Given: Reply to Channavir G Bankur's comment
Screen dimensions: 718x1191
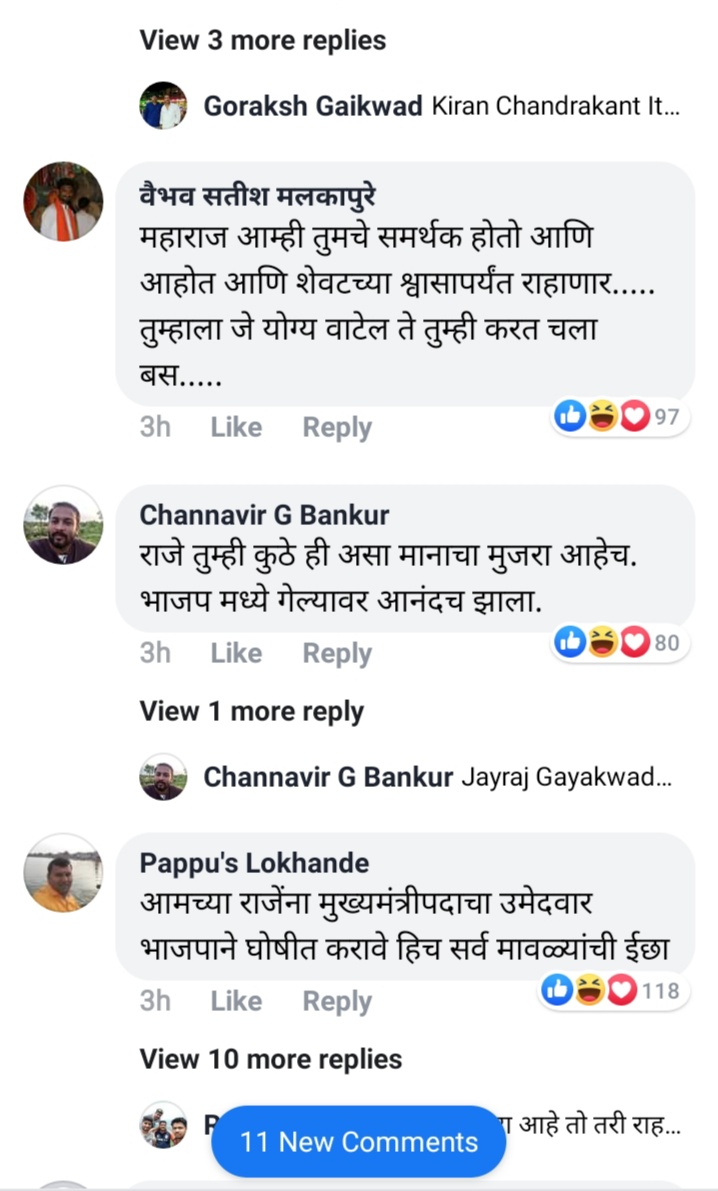Looking at the screenshot, I should coord(337,653).
